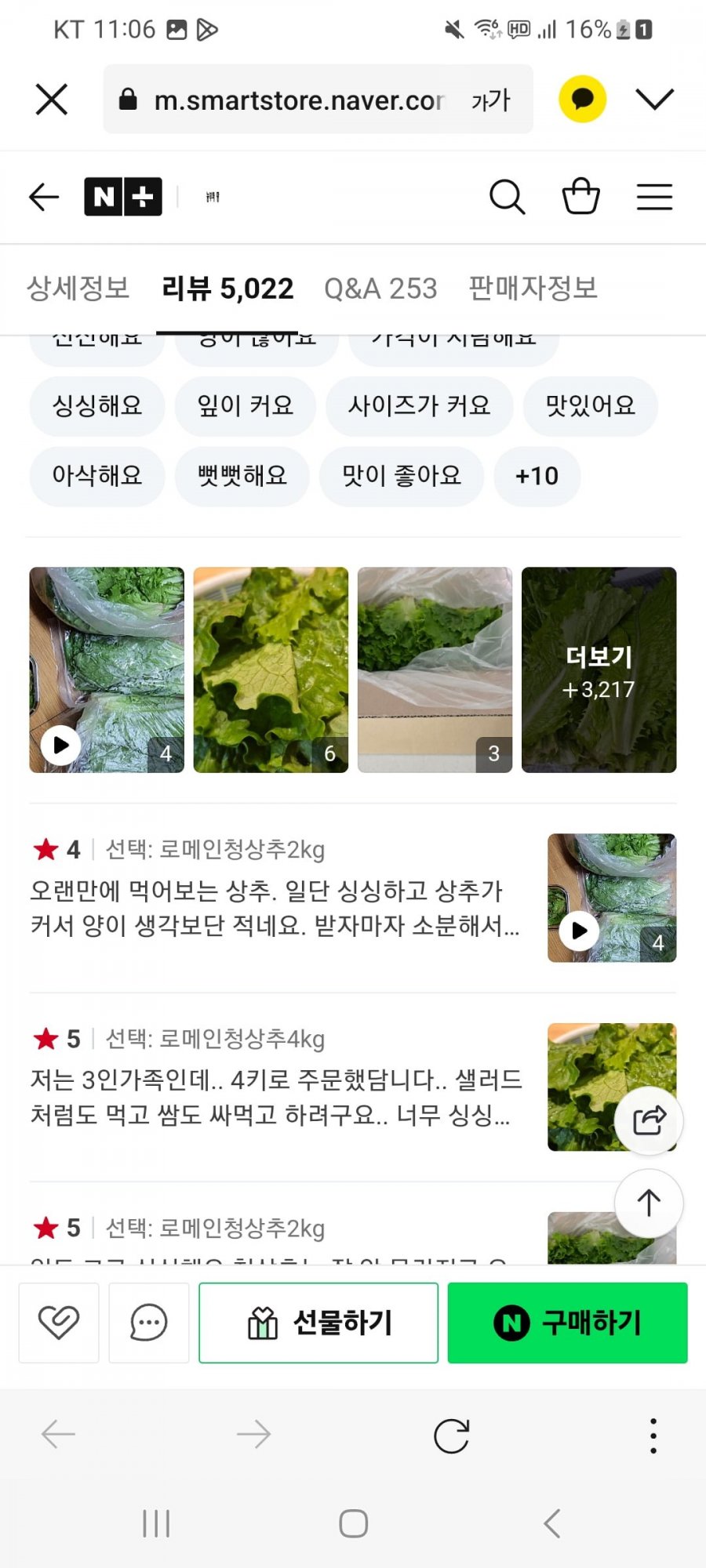The width and height of the screenshot is (706, 1568).
Task: Filter reviews by 사이즈가 커요
Action: pyautogui.click(x=419, y=406)
